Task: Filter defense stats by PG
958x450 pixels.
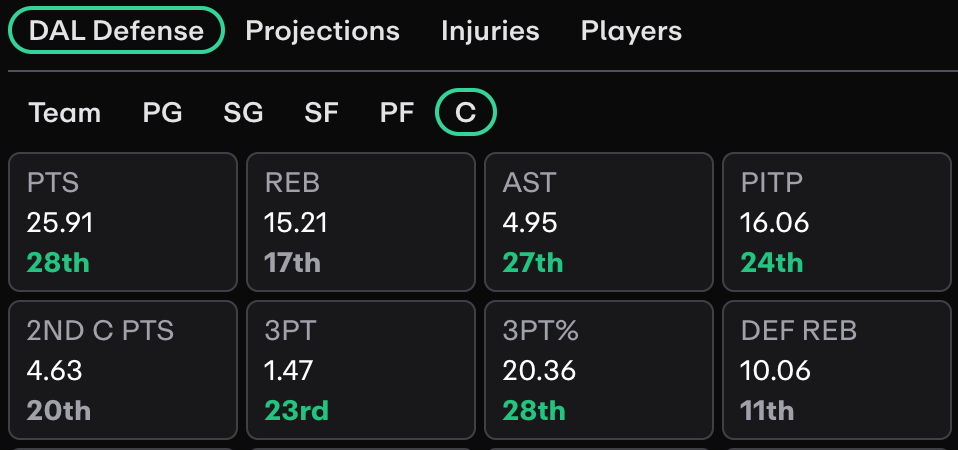Action: (162, 113)
